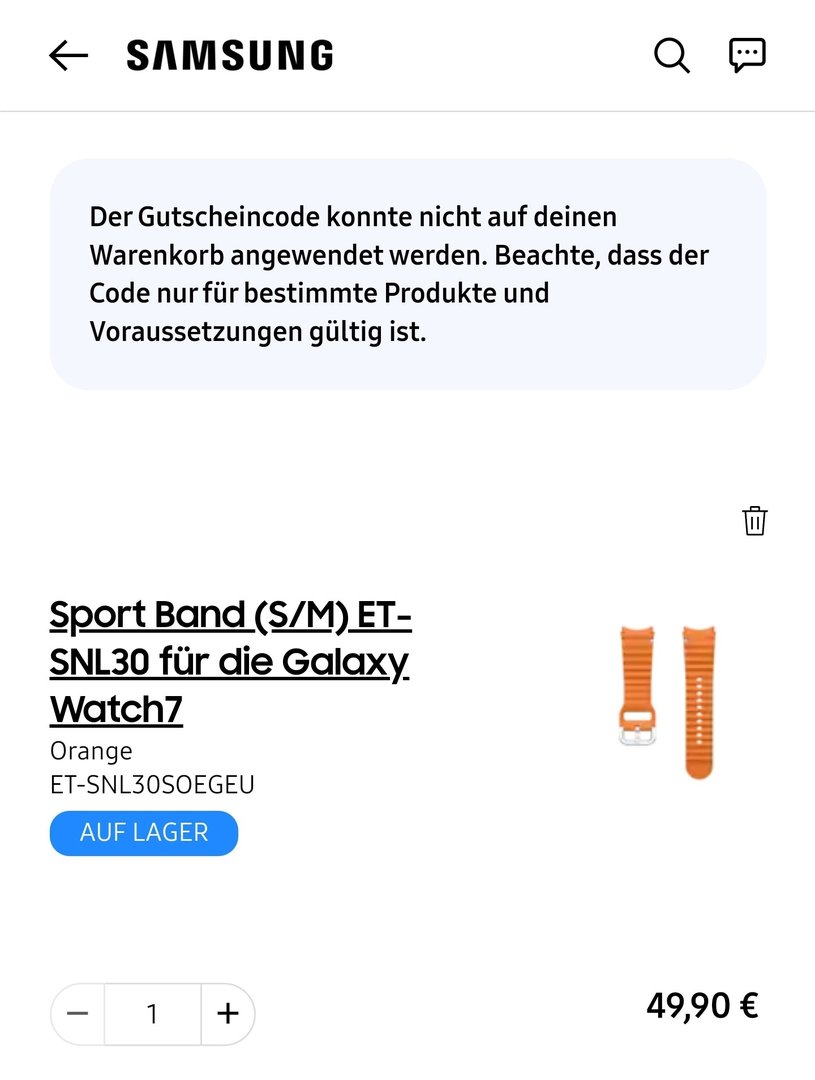Screen dimensions: 815x1080
Task: Remove the Sport Band from cart
Action: 754,521
